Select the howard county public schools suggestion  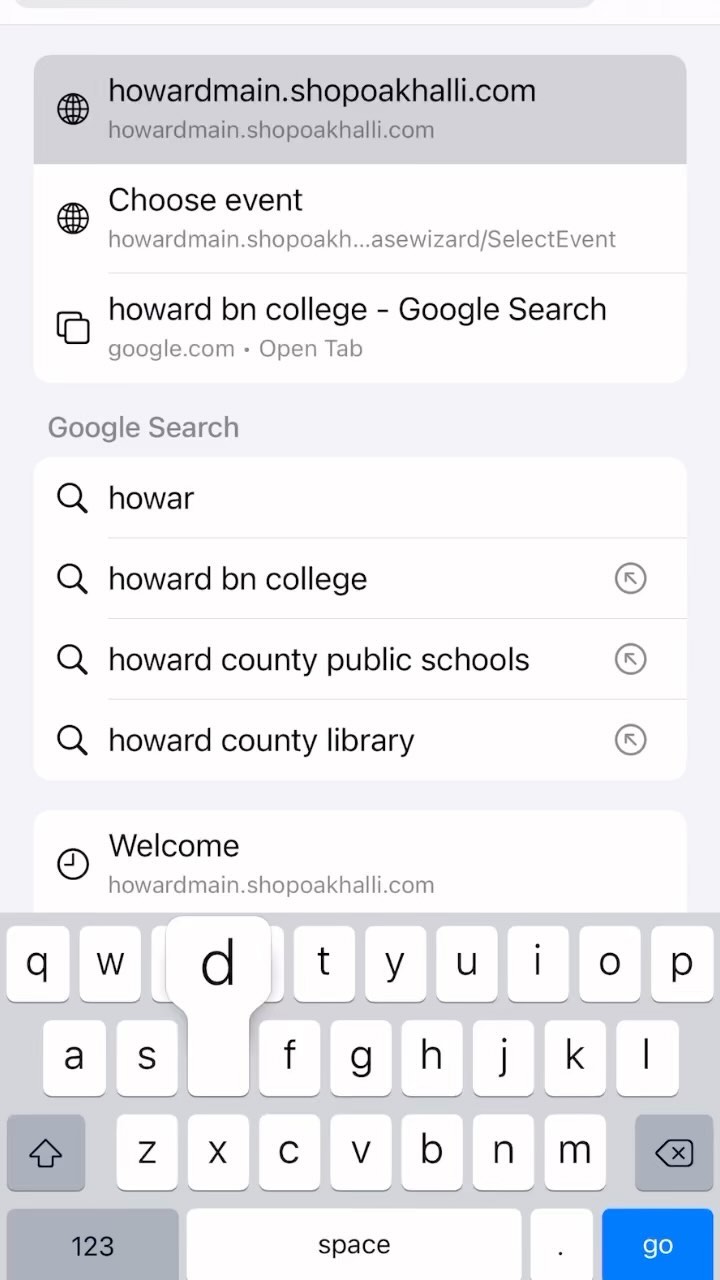coord(330,660)
